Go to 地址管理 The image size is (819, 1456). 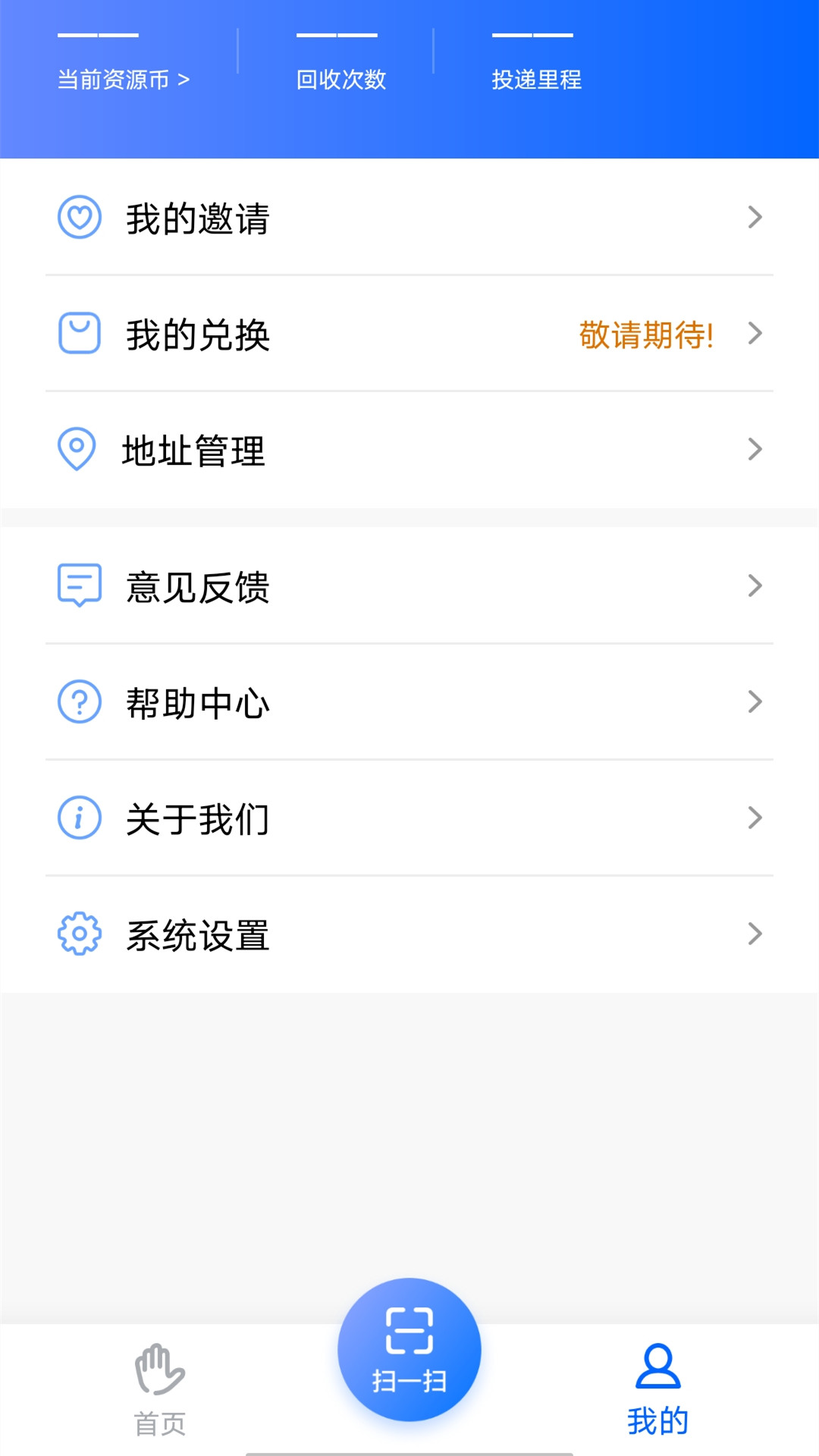[409, 450]
